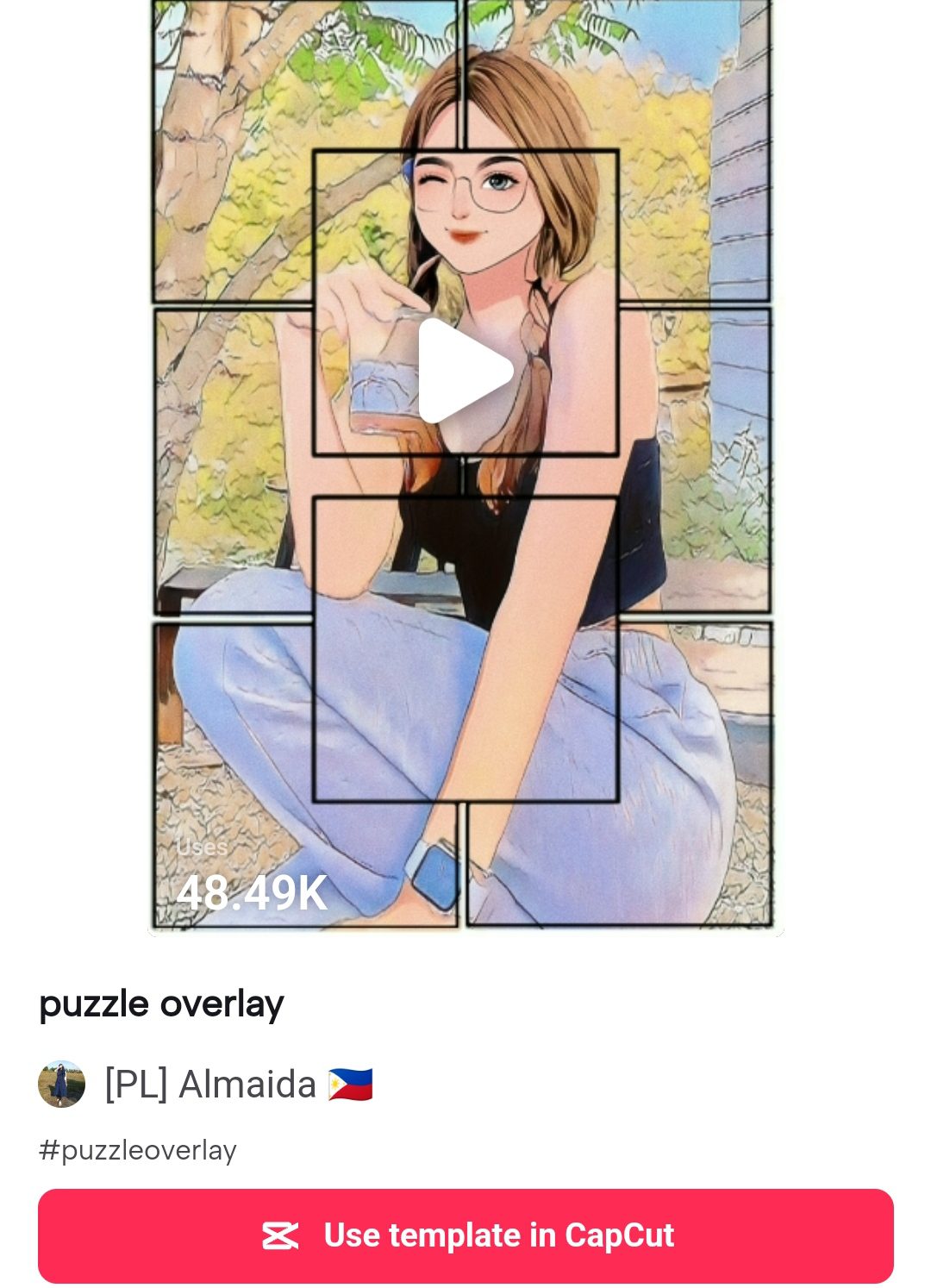Click the Use template in CapCut button
The image size is (931, 1288).
coord(465,1235)
